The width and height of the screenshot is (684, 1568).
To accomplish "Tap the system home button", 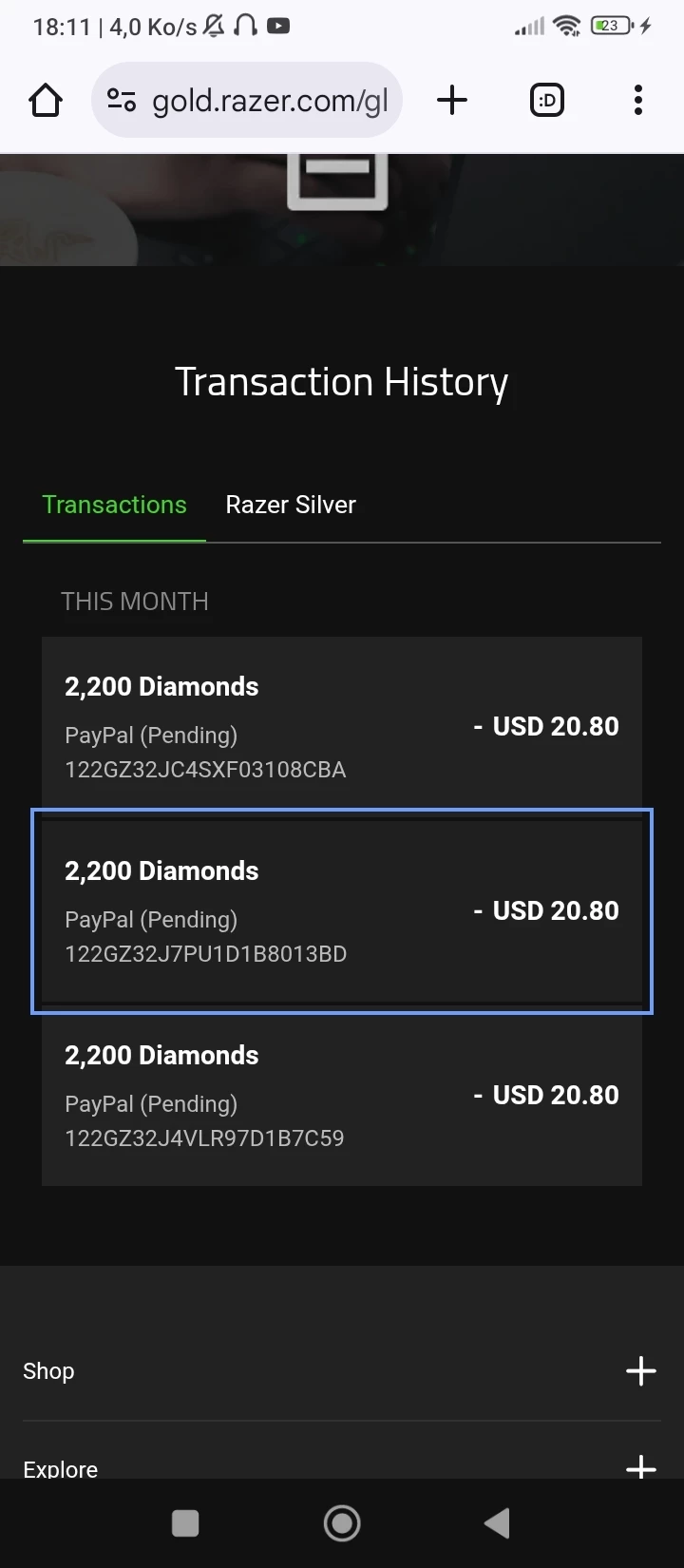I will (x=342, y=1523).
